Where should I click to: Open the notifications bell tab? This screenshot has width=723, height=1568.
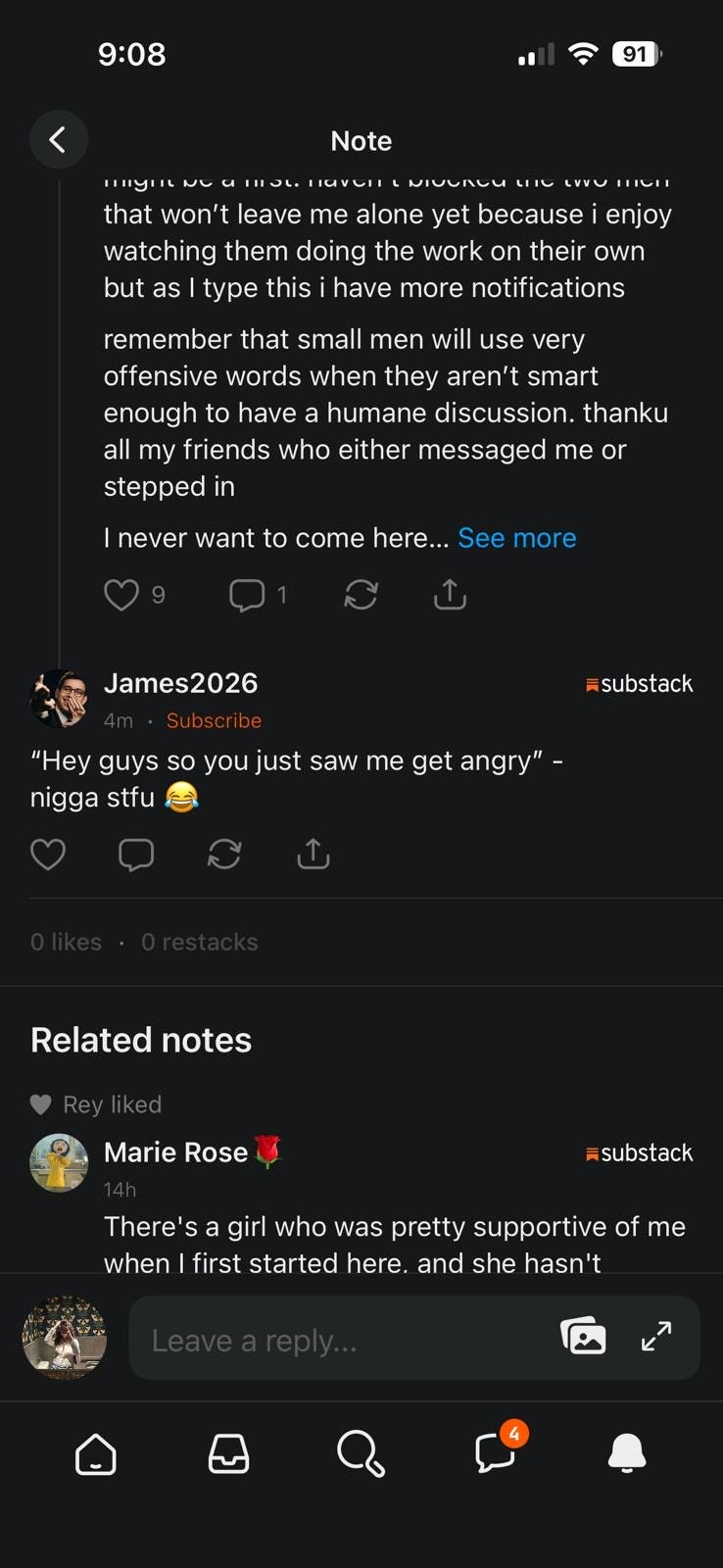coord(627,1452)
